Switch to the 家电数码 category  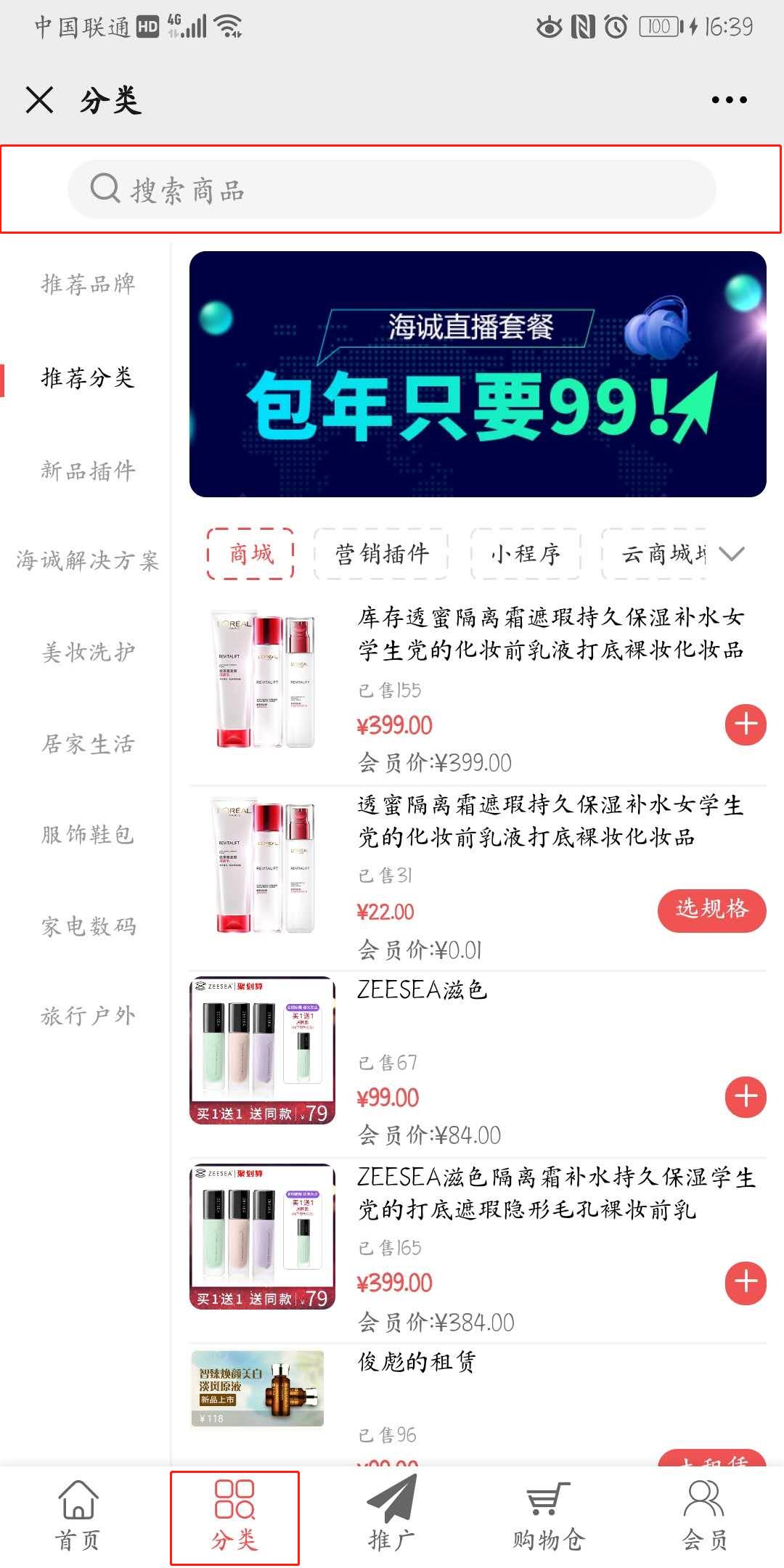pyautogui.click(x=88, y=926)
